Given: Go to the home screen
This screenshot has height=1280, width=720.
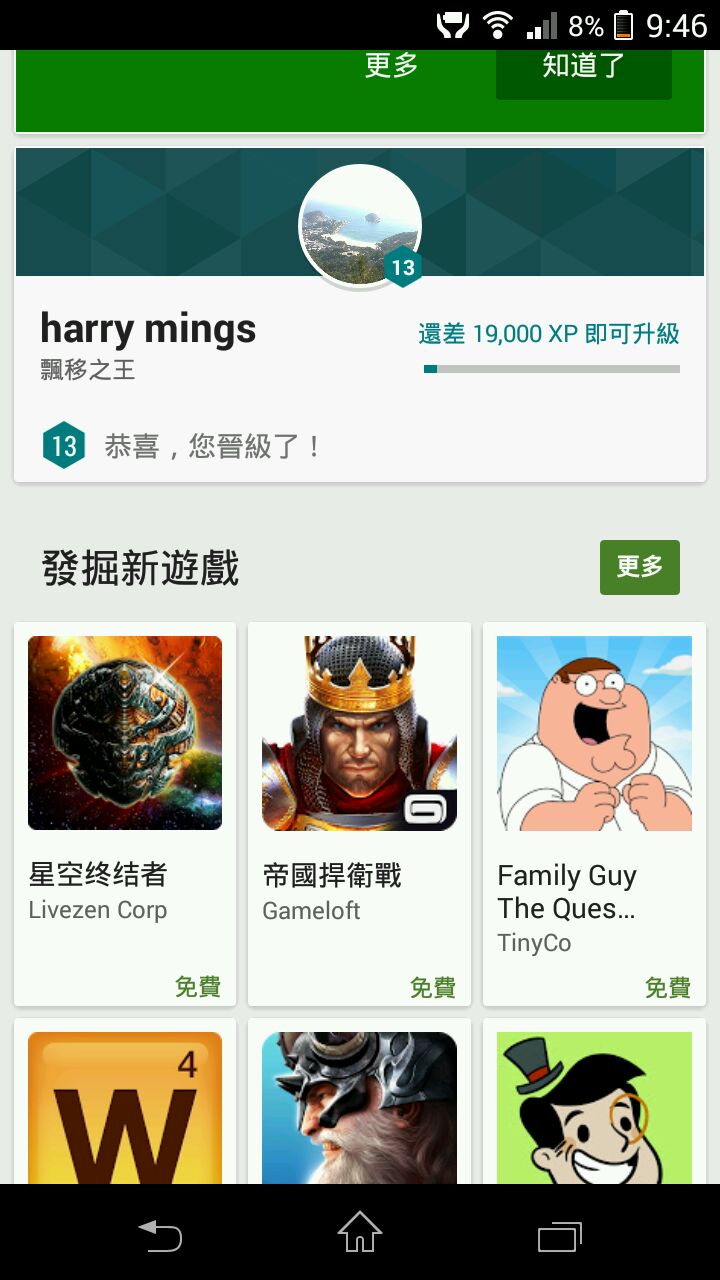Looking at the screenshot, I should tap(360, 1232).
